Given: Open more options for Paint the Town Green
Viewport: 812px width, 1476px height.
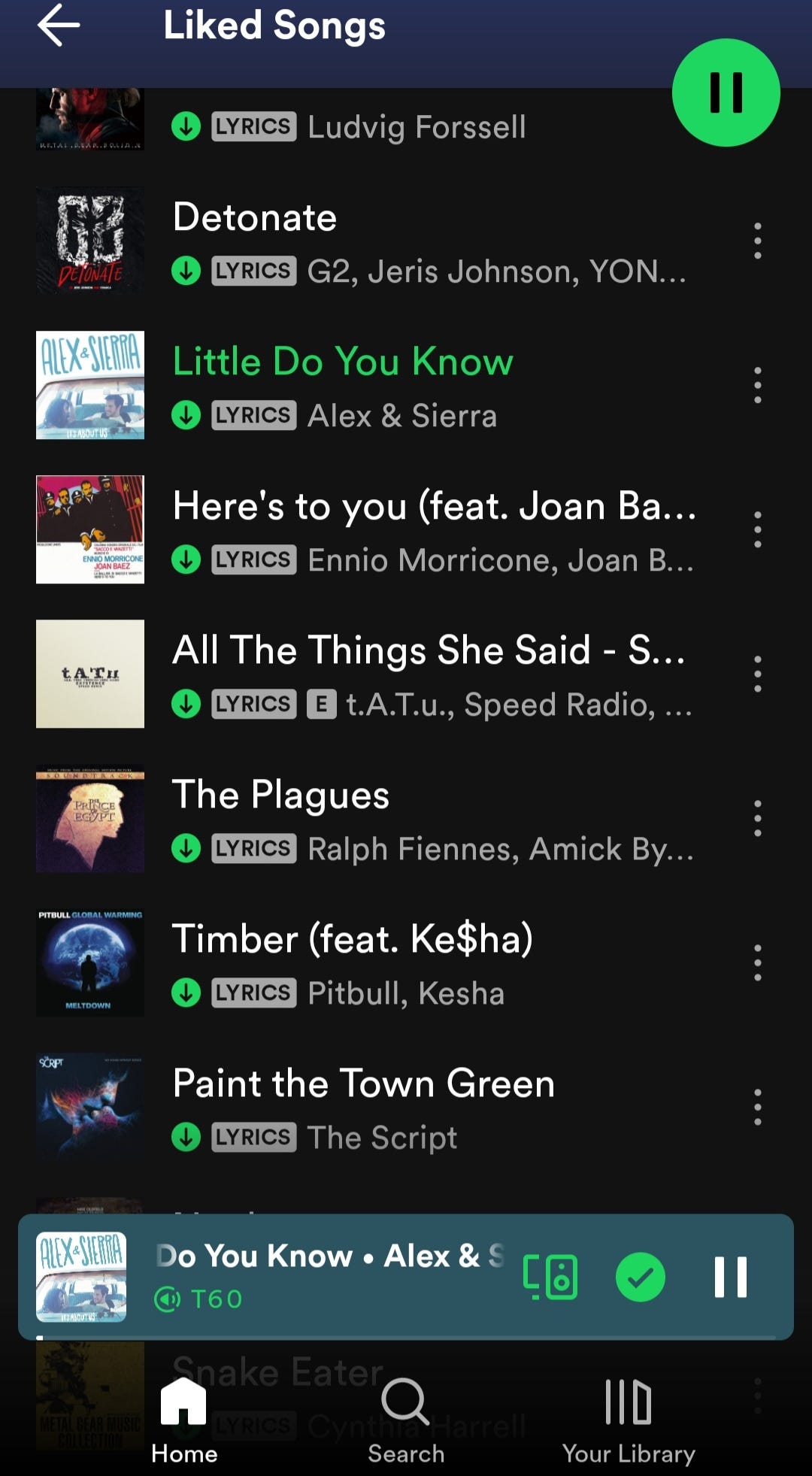Looking at the screenshot, I should click(757, 1108).
